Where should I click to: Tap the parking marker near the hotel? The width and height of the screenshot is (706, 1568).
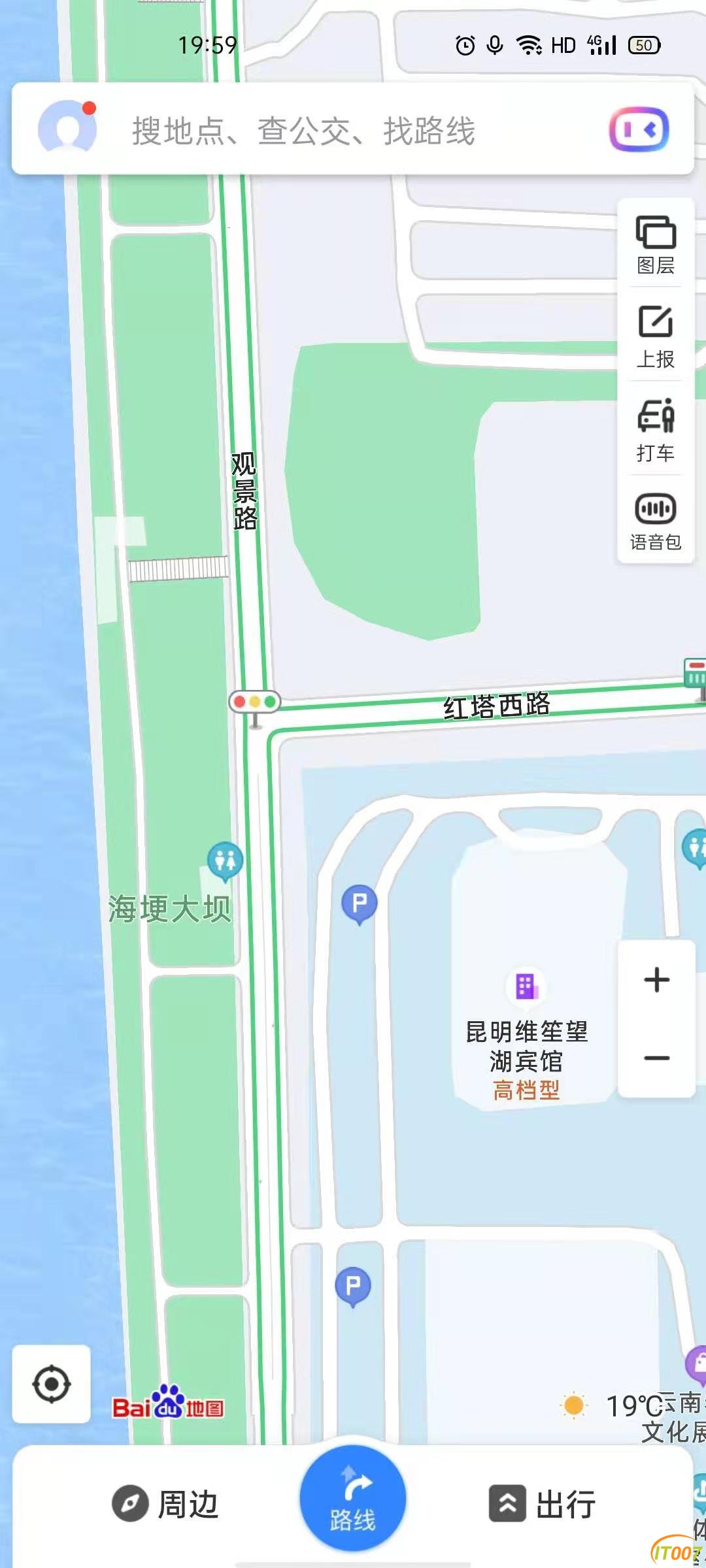360,904
